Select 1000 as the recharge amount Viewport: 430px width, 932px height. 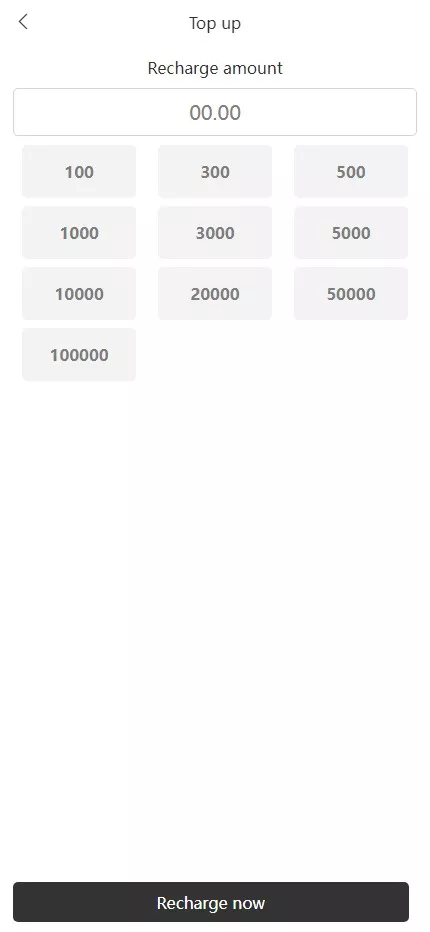79,233
